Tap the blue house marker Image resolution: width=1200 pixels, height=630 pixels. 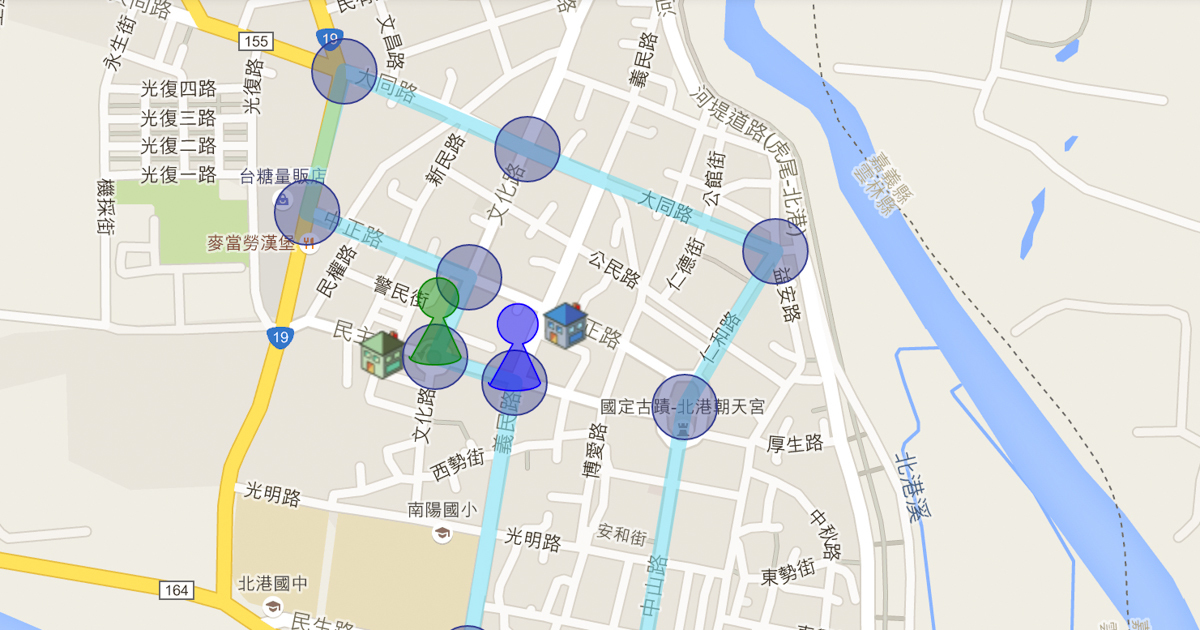(566, 324)
